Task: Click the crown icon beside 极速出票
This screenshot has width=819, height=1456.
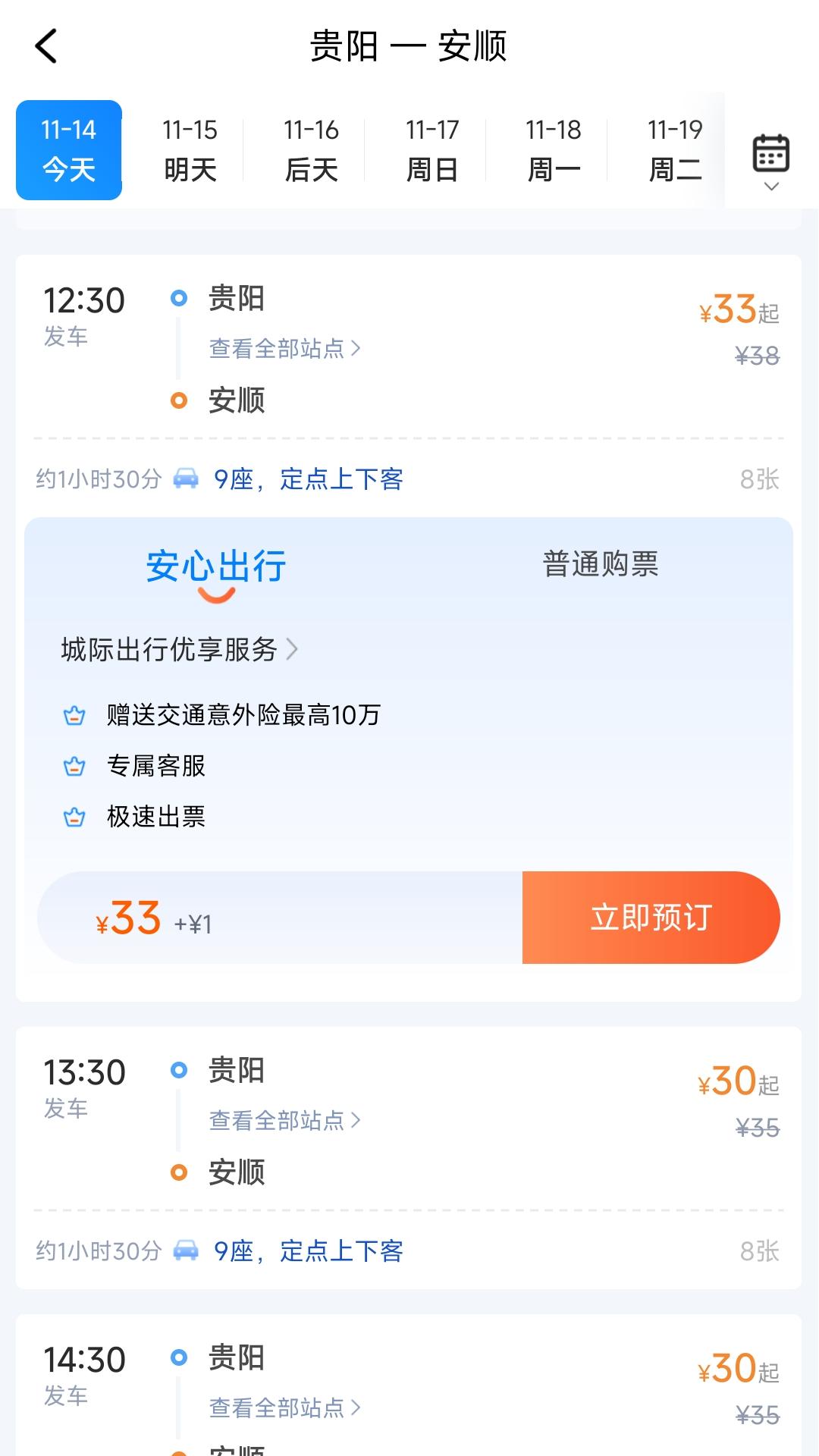Action: pos(74,817)
